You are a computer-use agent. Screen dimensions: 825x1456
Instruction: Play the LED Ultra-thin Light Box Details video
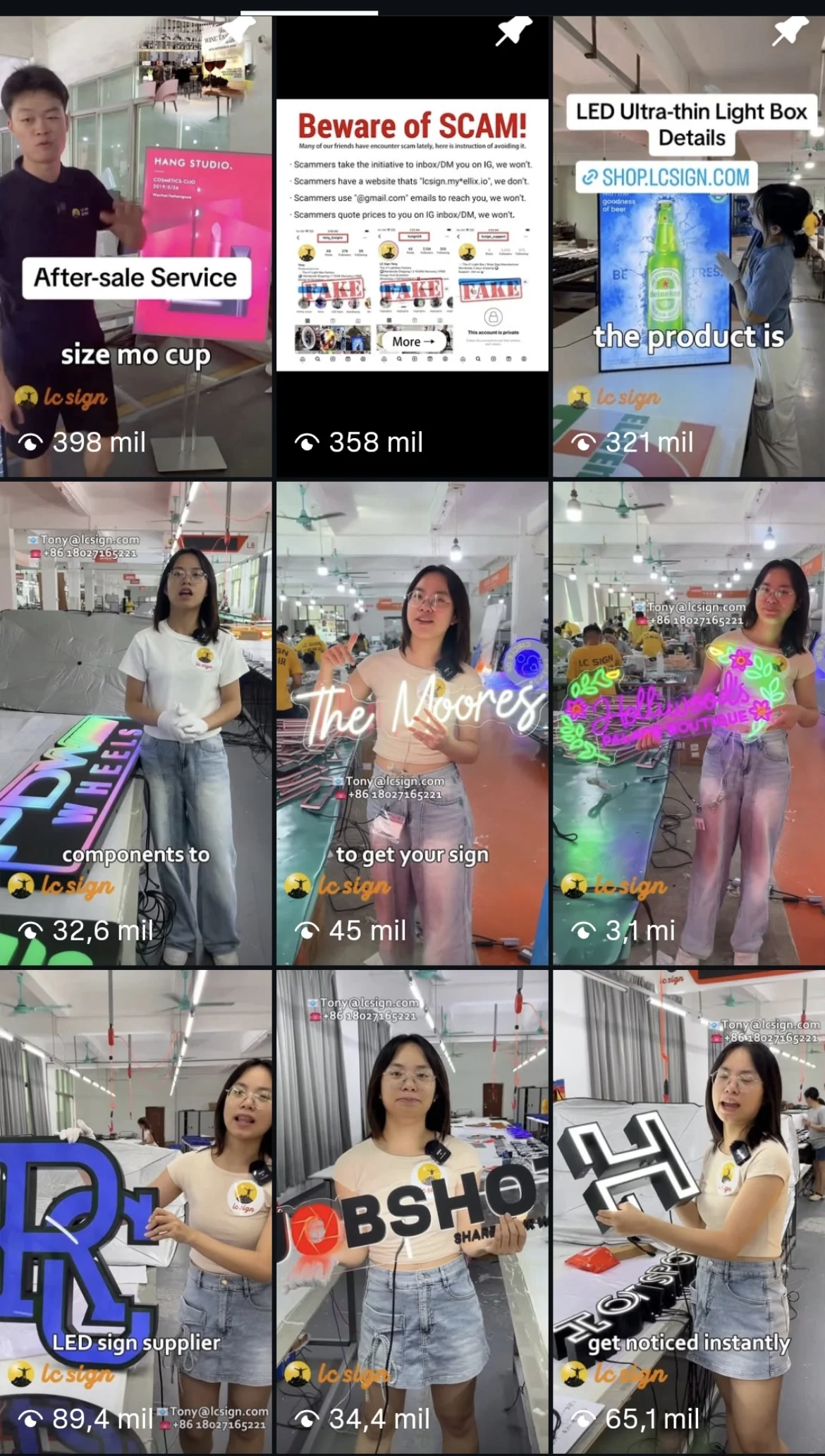pyautogui.click(x=689, y=246)
